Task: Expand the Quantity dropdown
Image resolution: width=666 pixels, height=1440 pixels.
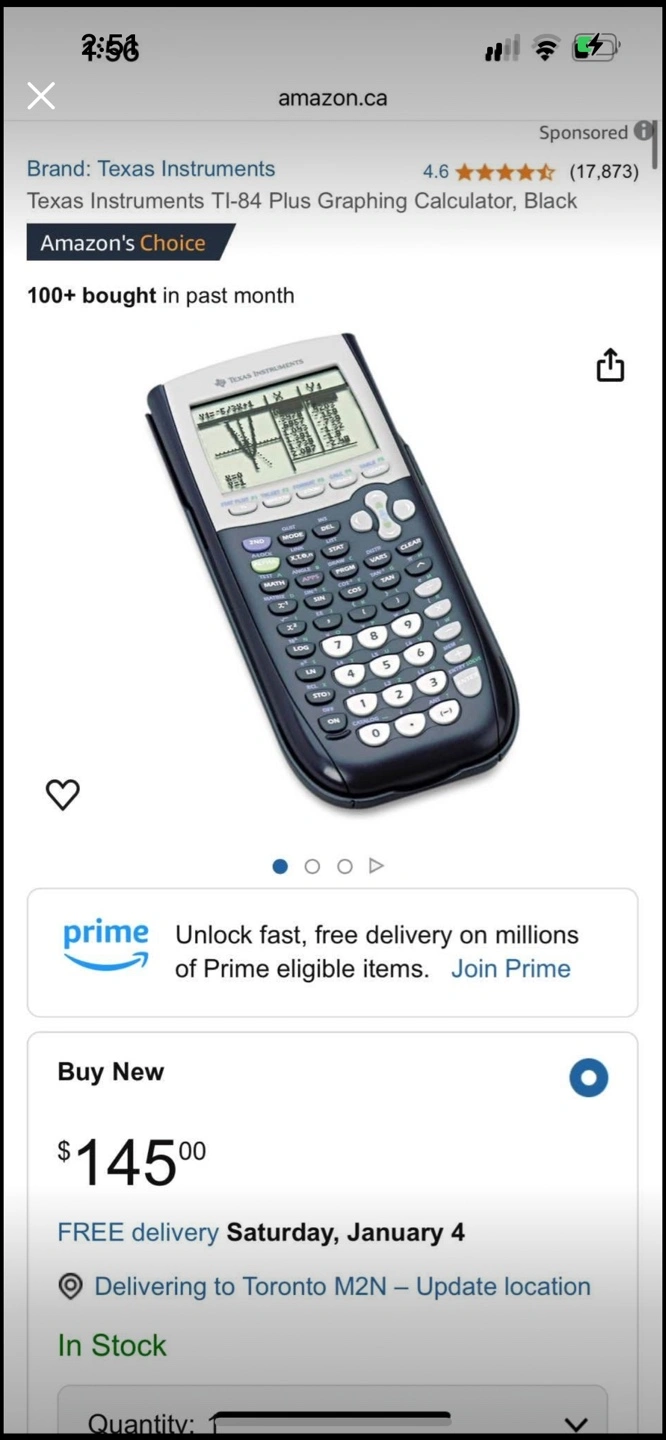Action: [575, 1424]
